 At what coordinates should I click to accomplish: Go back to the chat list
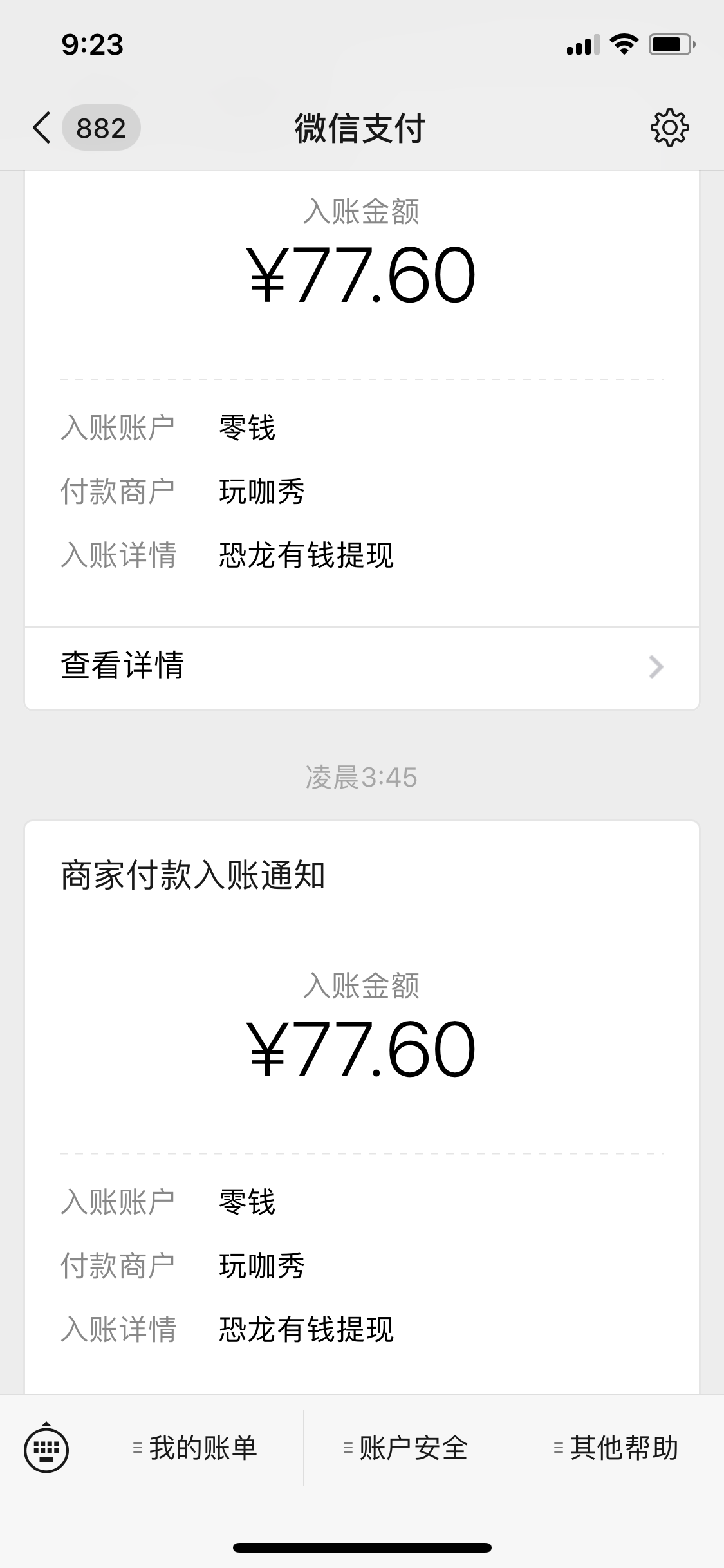pyautogui.click(x=85, y=127)
